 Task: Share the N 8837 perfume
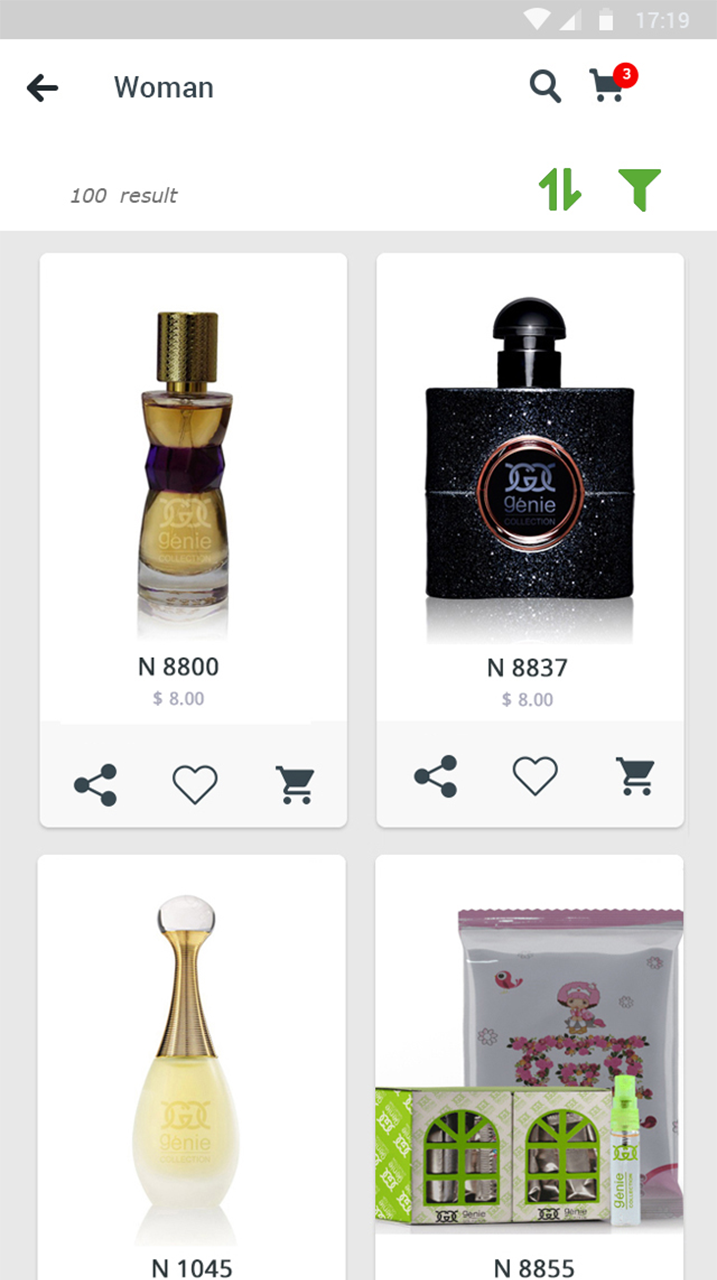coord(435,776)
